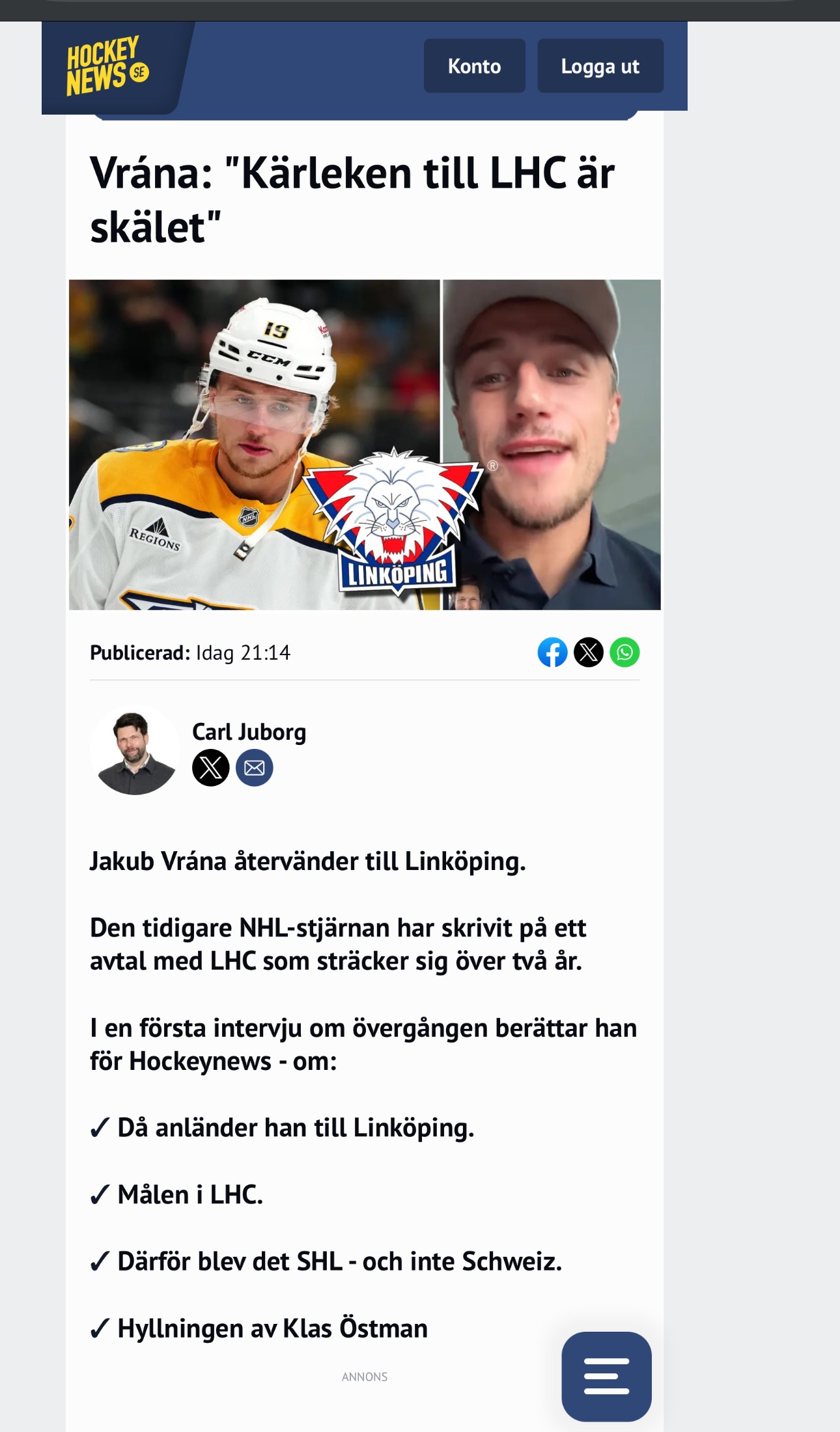Open the floating hamburger menu
The image size is (840, 1432).
606,1376
